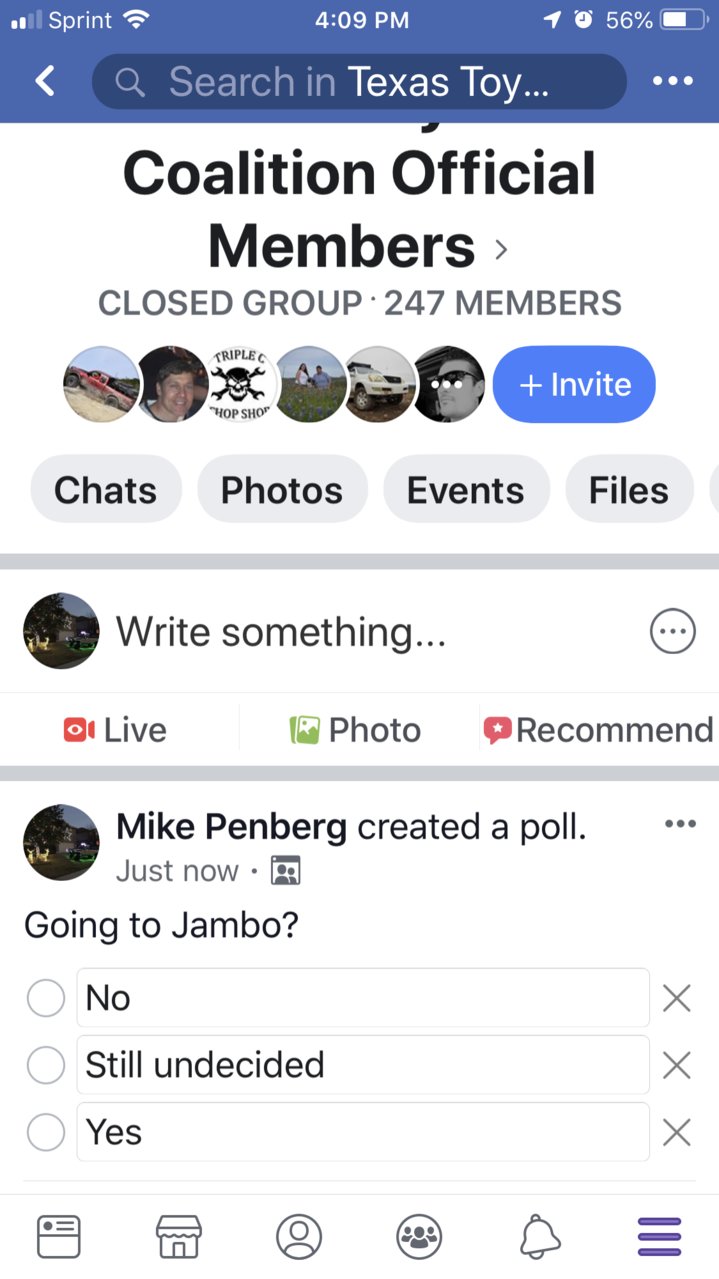
Task: Tap the Search in Texas Toy field
Action: point(358,82)
